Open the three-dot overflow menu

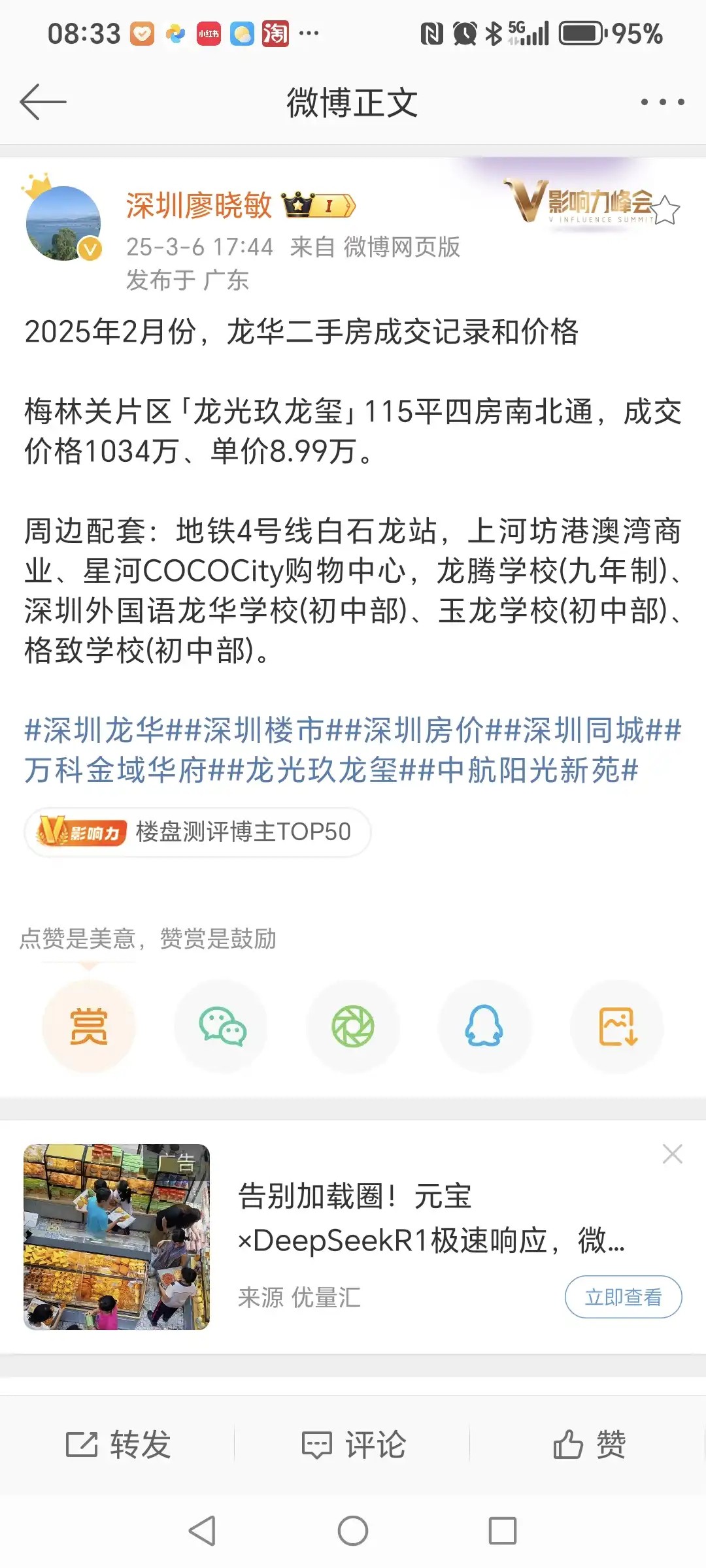[662, 102]
